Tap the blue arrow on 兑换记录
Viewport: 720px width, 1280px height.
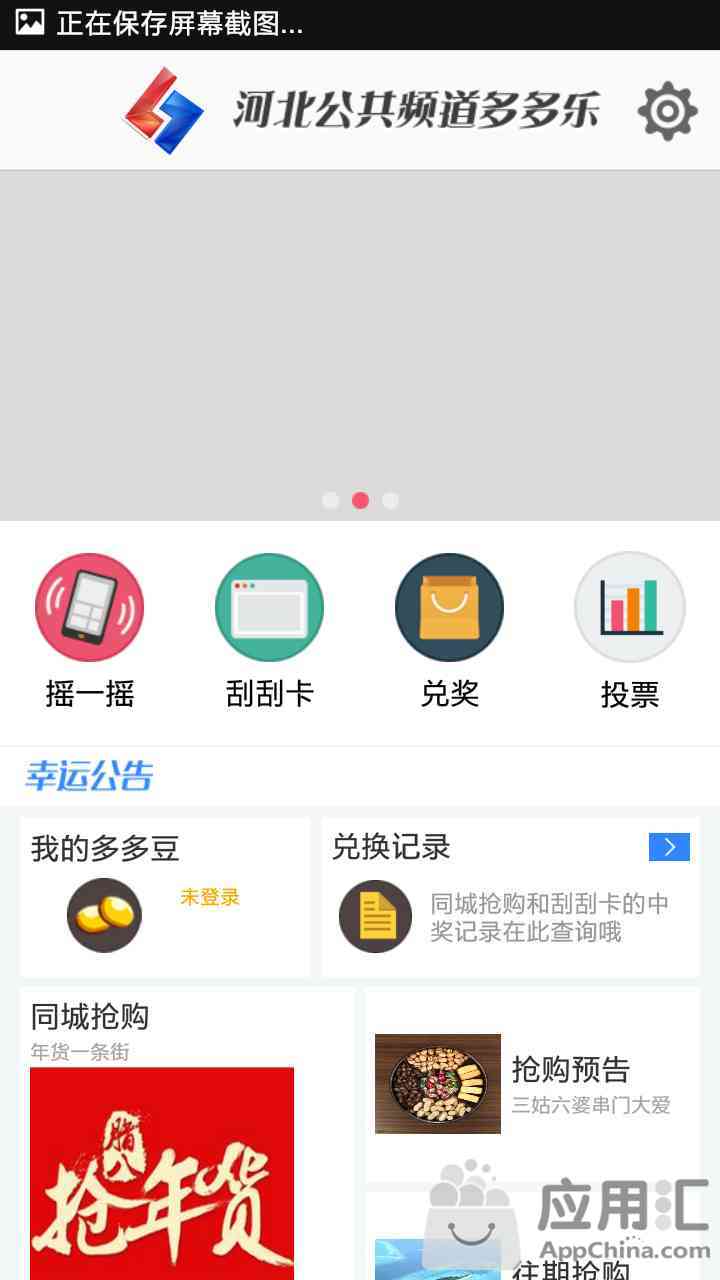[x=669, y=847]
